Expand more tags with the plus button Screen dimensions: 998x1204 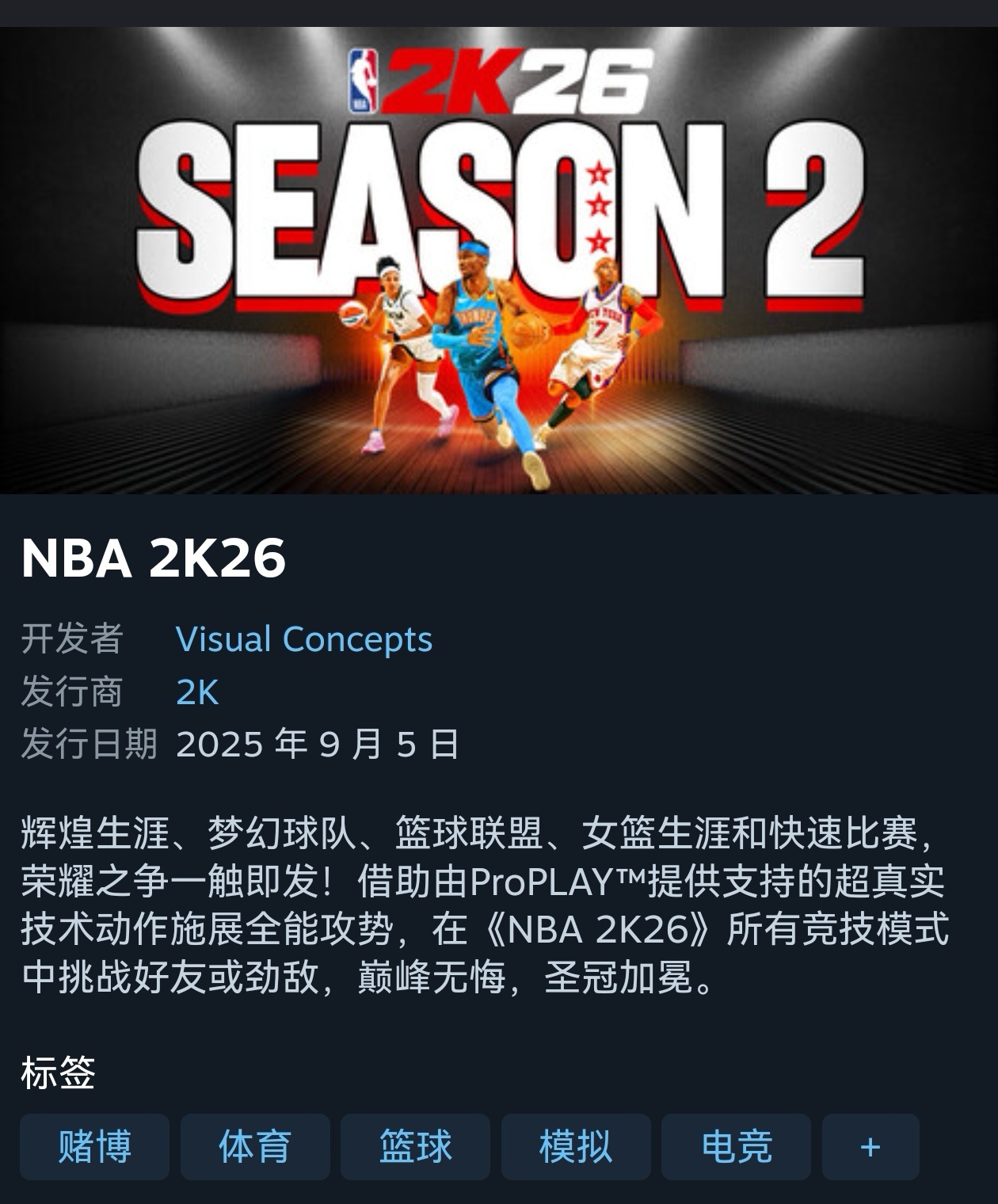(x=870, y=1146)
